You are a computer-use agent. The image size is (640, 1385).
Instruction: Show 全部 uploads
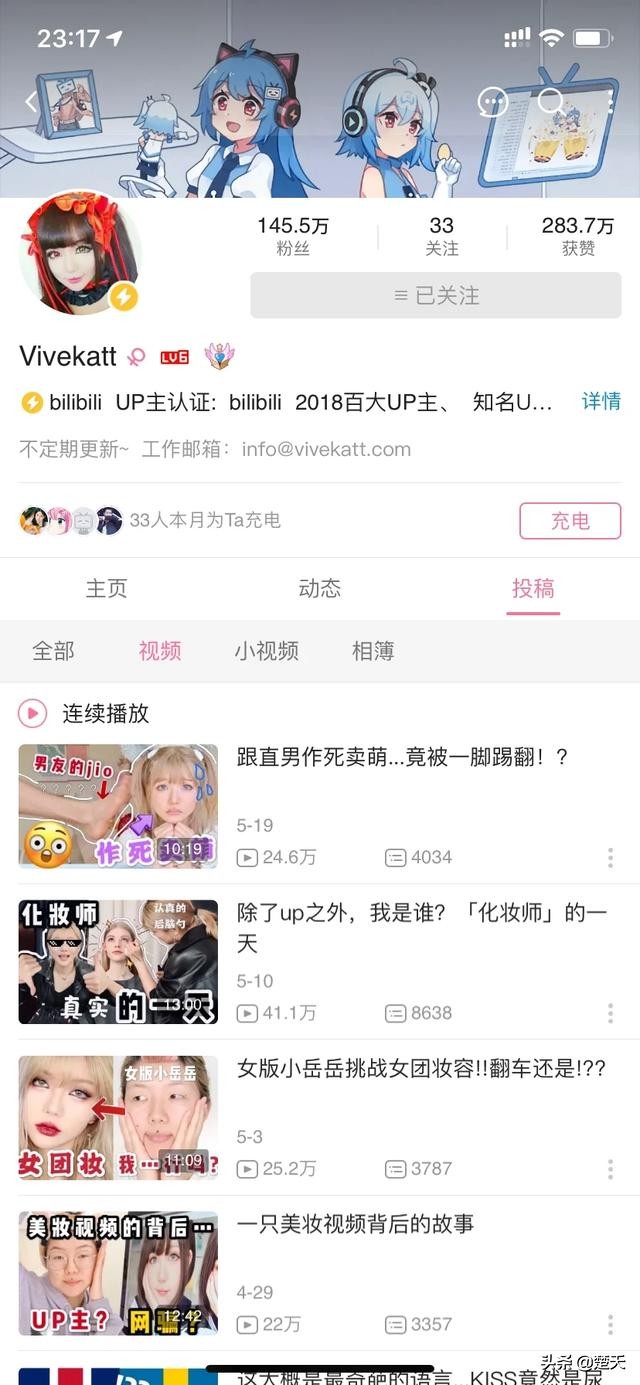53,651
